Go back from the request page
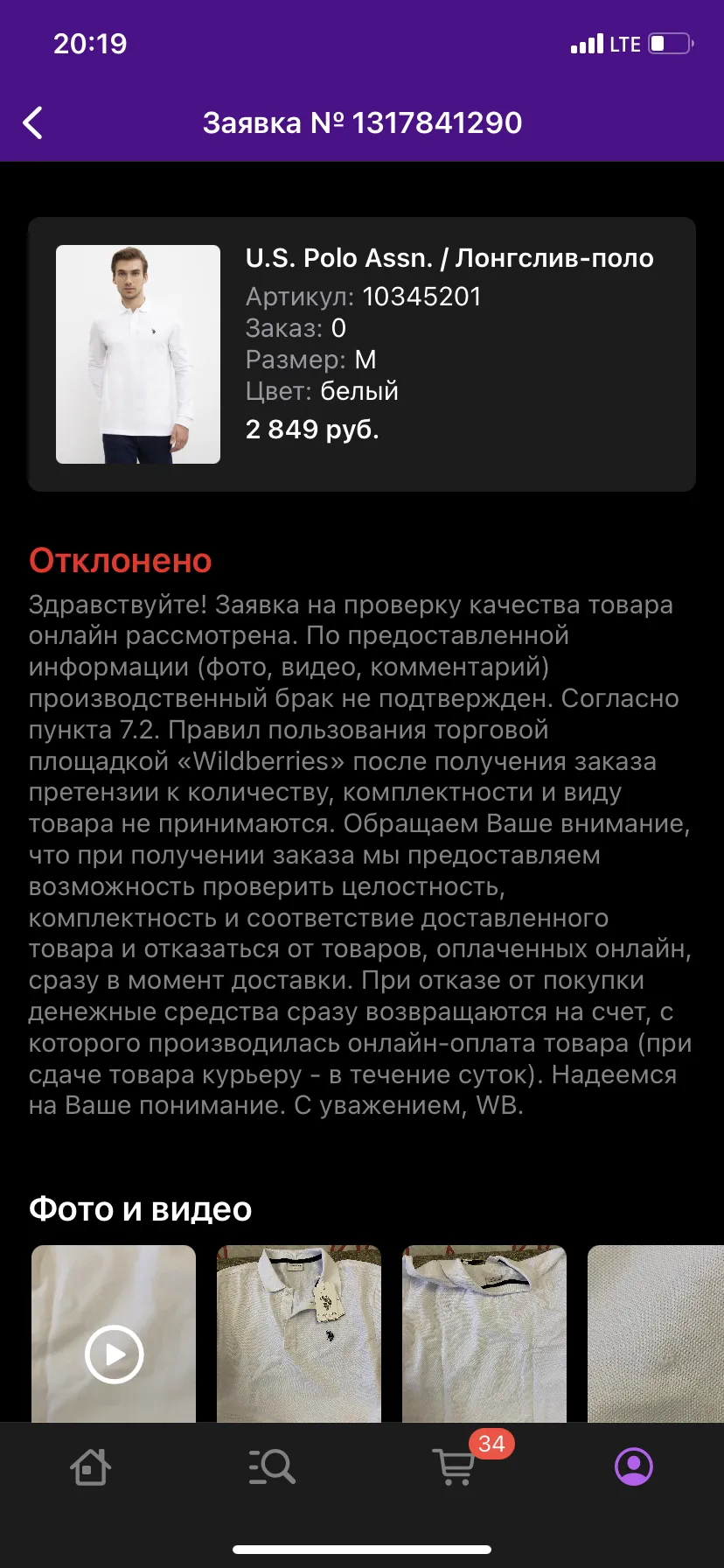The width and height of the screenshot is (724, 1568). (33, 123)
